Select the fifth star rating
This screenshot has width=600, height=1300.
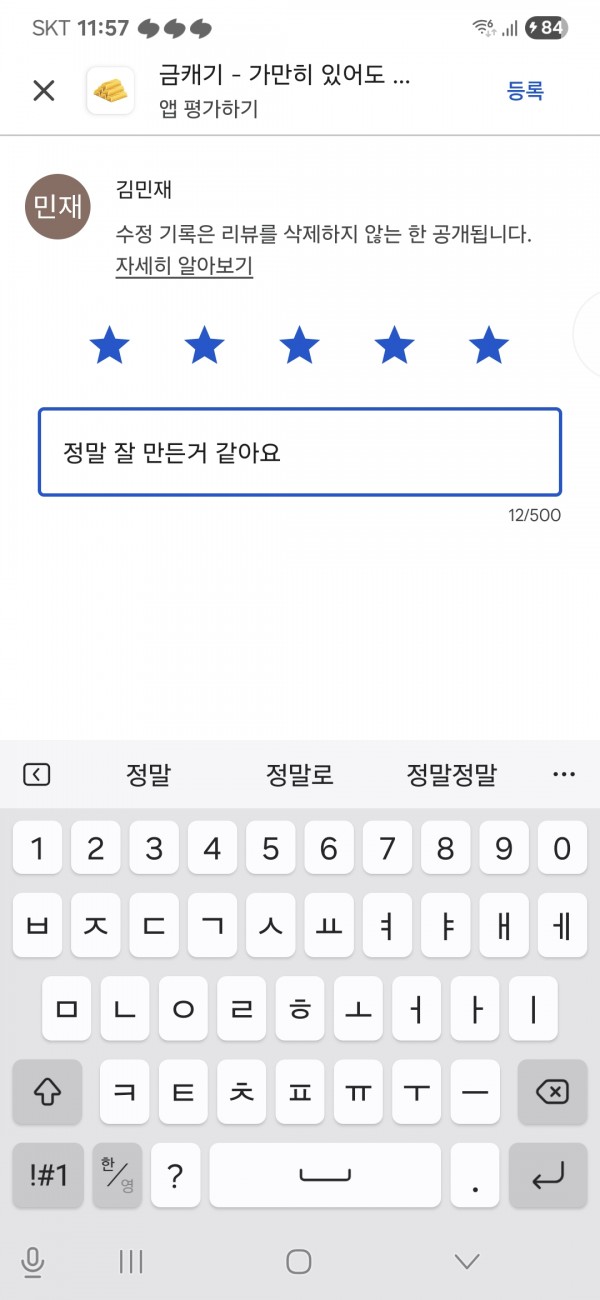[x=489, y=346]
